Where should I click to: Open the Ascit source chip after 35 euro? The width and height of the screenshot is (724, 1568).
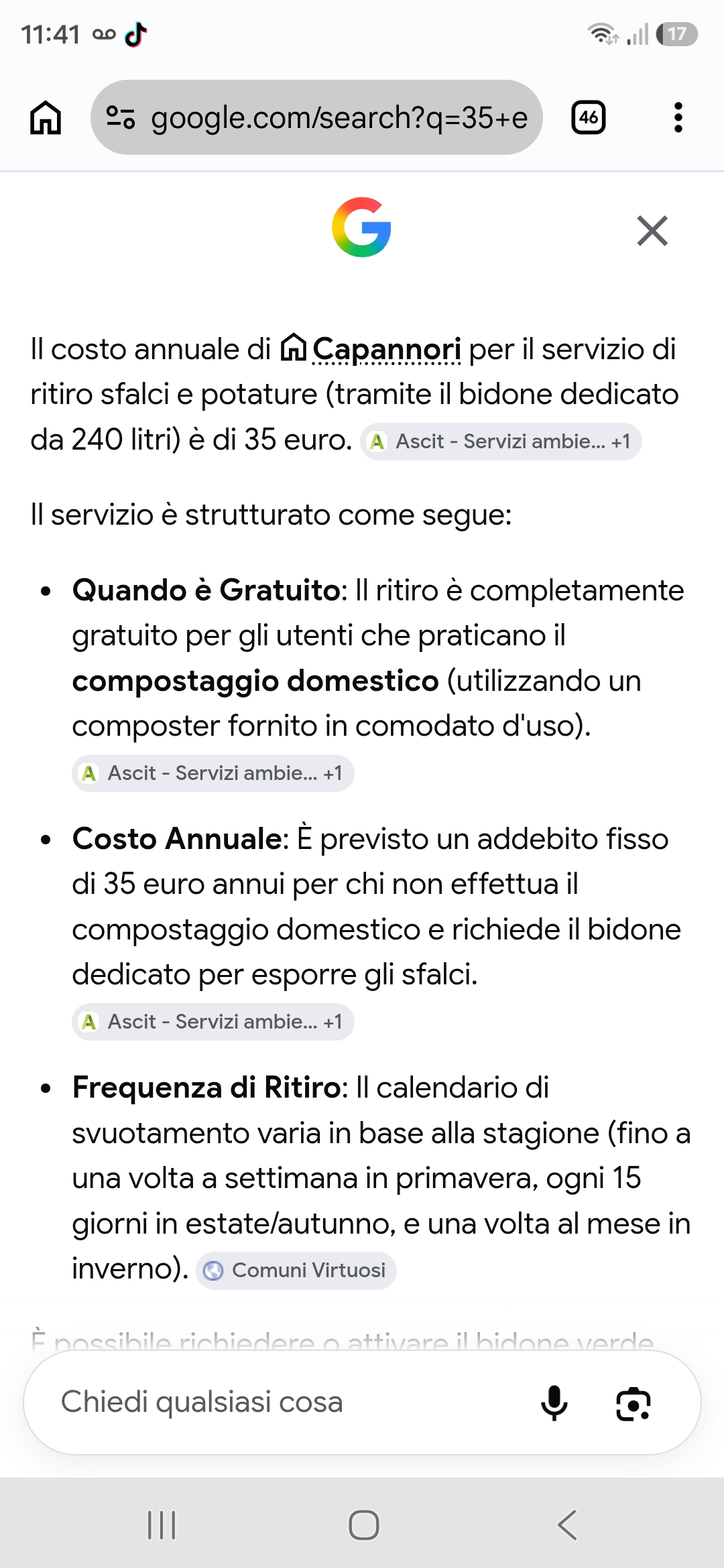(x=501, y=442)
